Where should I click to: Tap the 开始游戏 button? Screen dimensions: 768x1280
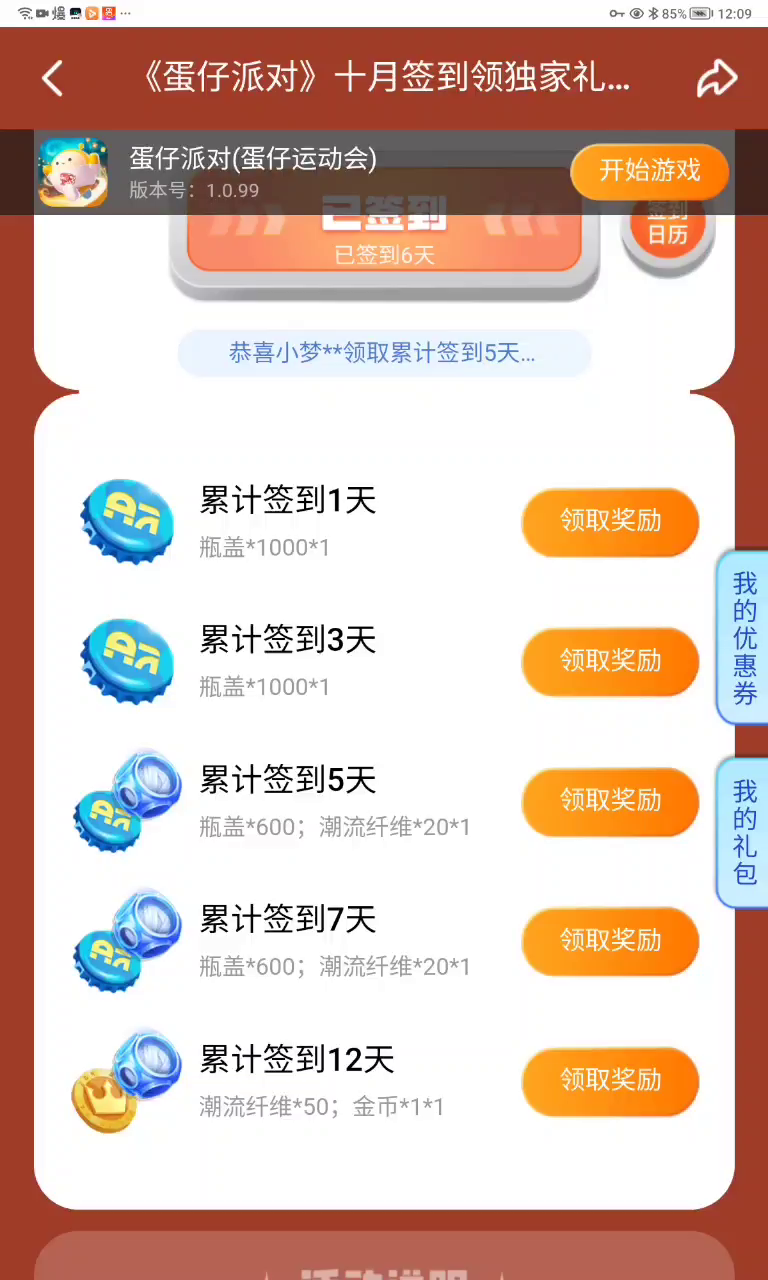[649, 170]
